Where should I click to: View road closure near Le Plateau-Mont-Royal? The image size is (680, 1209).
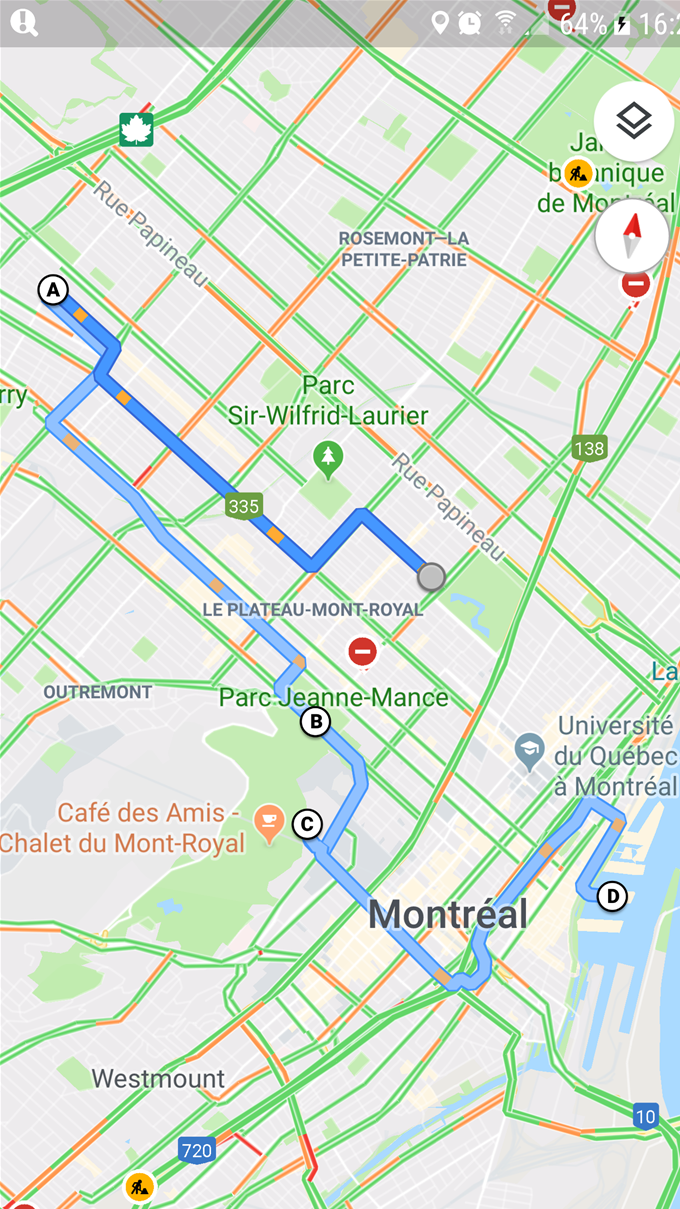click(x=362, y=653)
